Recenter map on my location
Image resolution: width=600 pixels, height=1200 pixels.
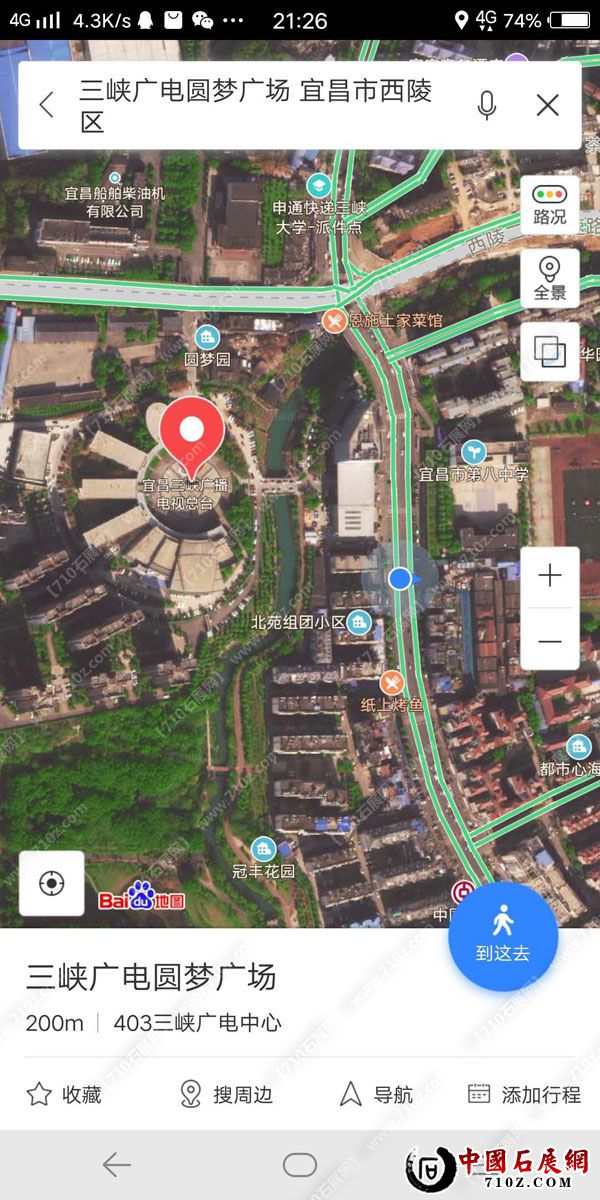[x=51, y=883]
